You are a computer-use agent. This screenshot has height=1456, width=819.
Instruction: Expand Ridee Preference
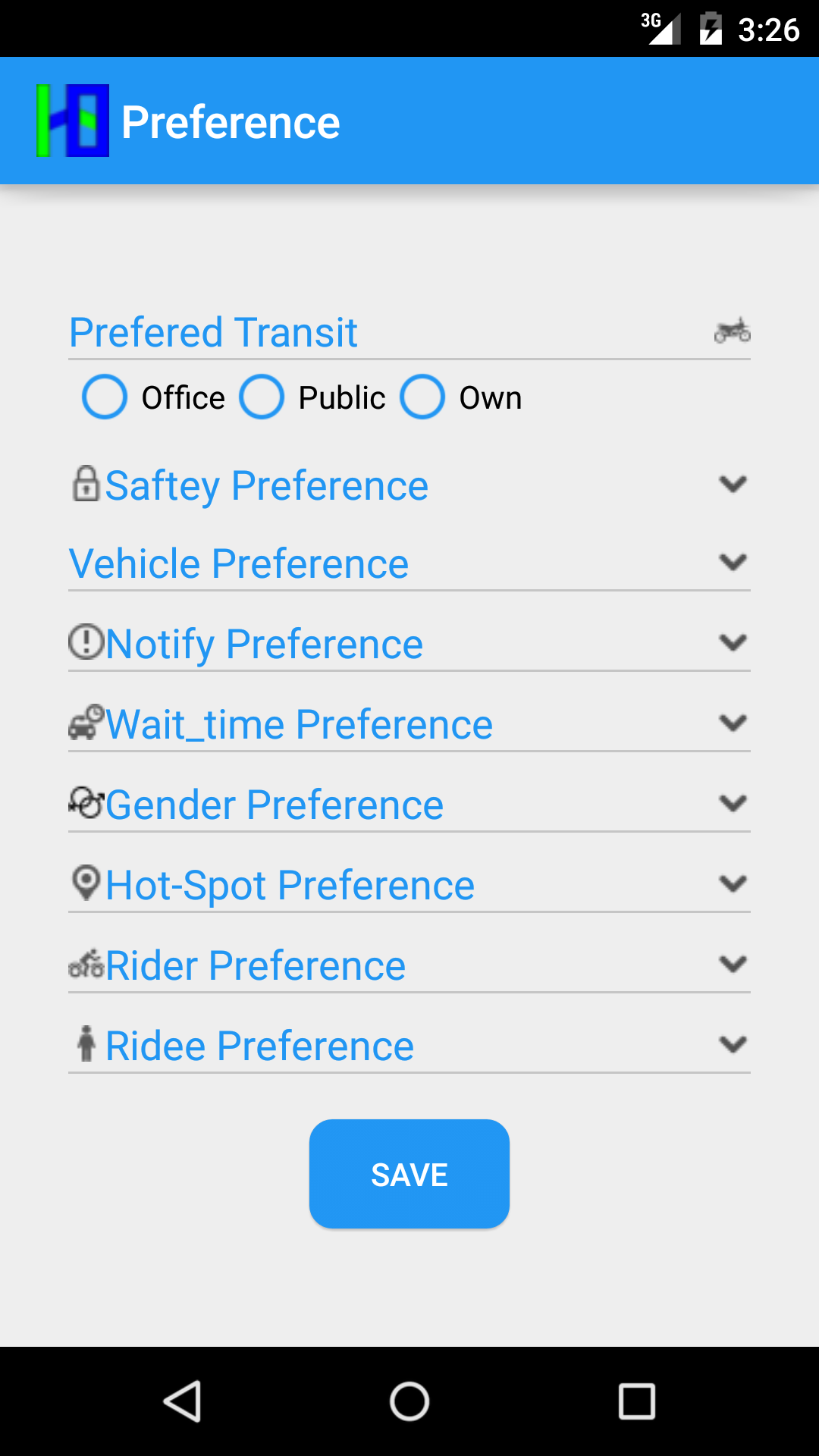pos(409,1046)
